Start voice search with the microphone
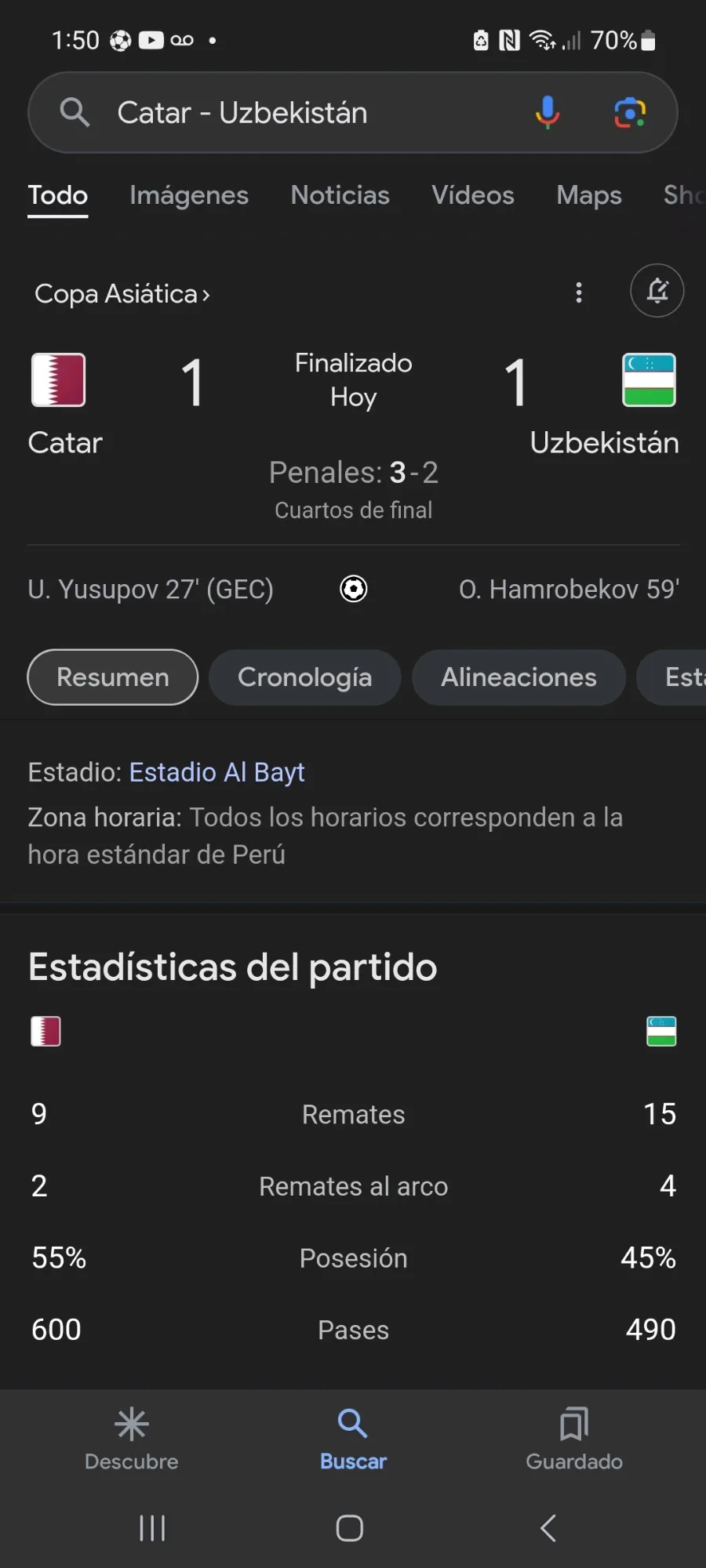Viewport: 706px width, 1568px height. tap(548, 113)
